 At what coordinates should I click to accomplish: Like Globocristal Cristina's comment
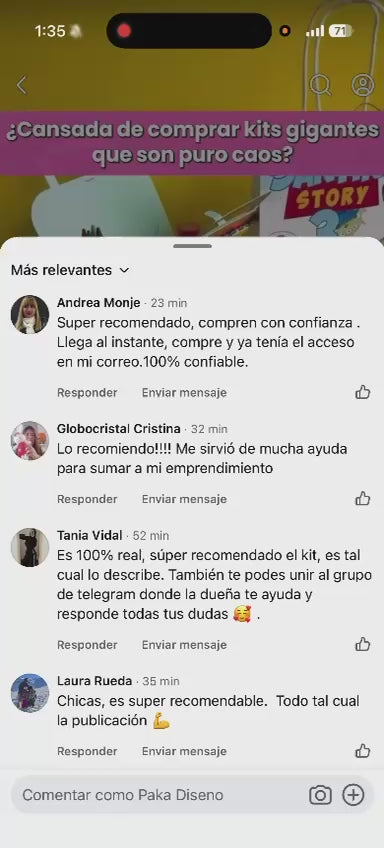pos(363,499)
